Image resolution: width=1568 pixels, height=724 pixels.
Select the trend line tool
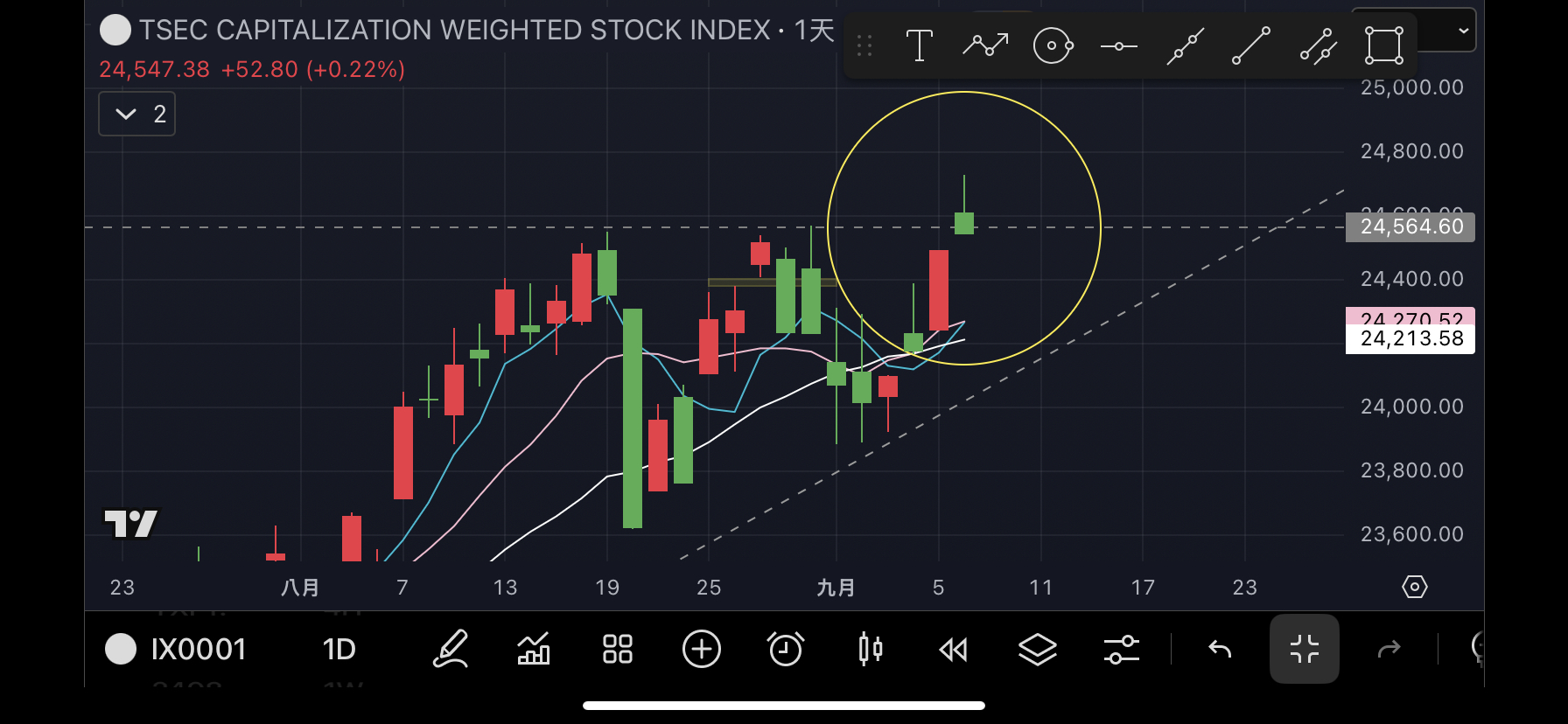coord(1251,45)
